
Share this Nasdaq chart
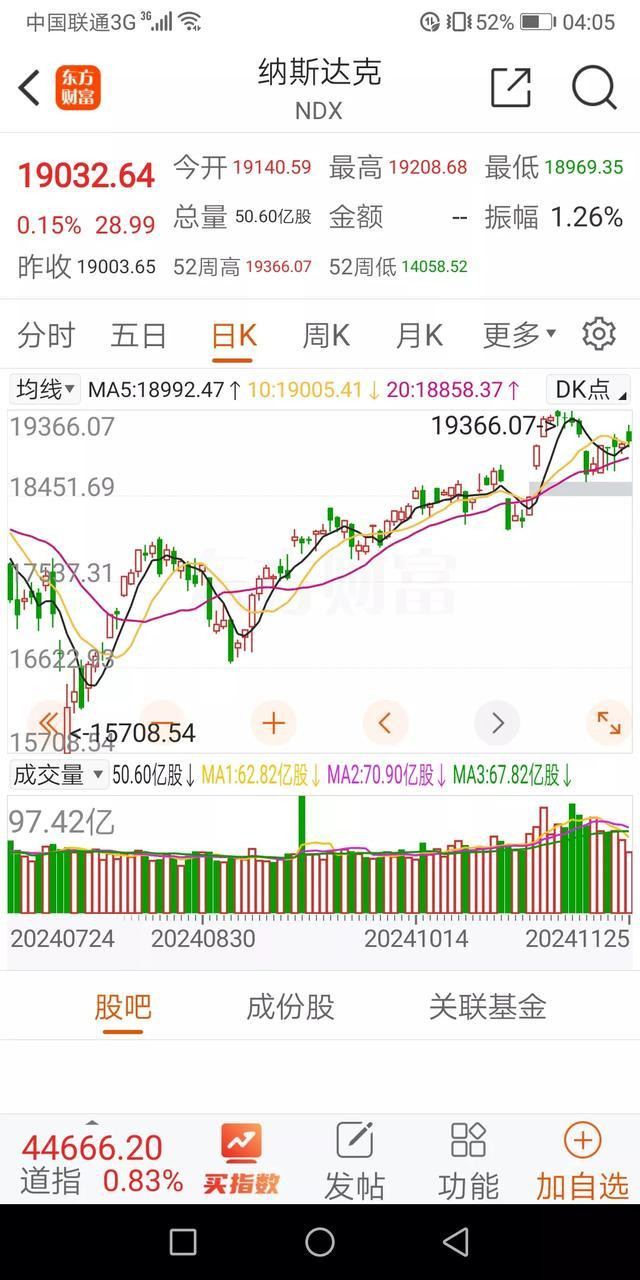click(x=510, y=88)
